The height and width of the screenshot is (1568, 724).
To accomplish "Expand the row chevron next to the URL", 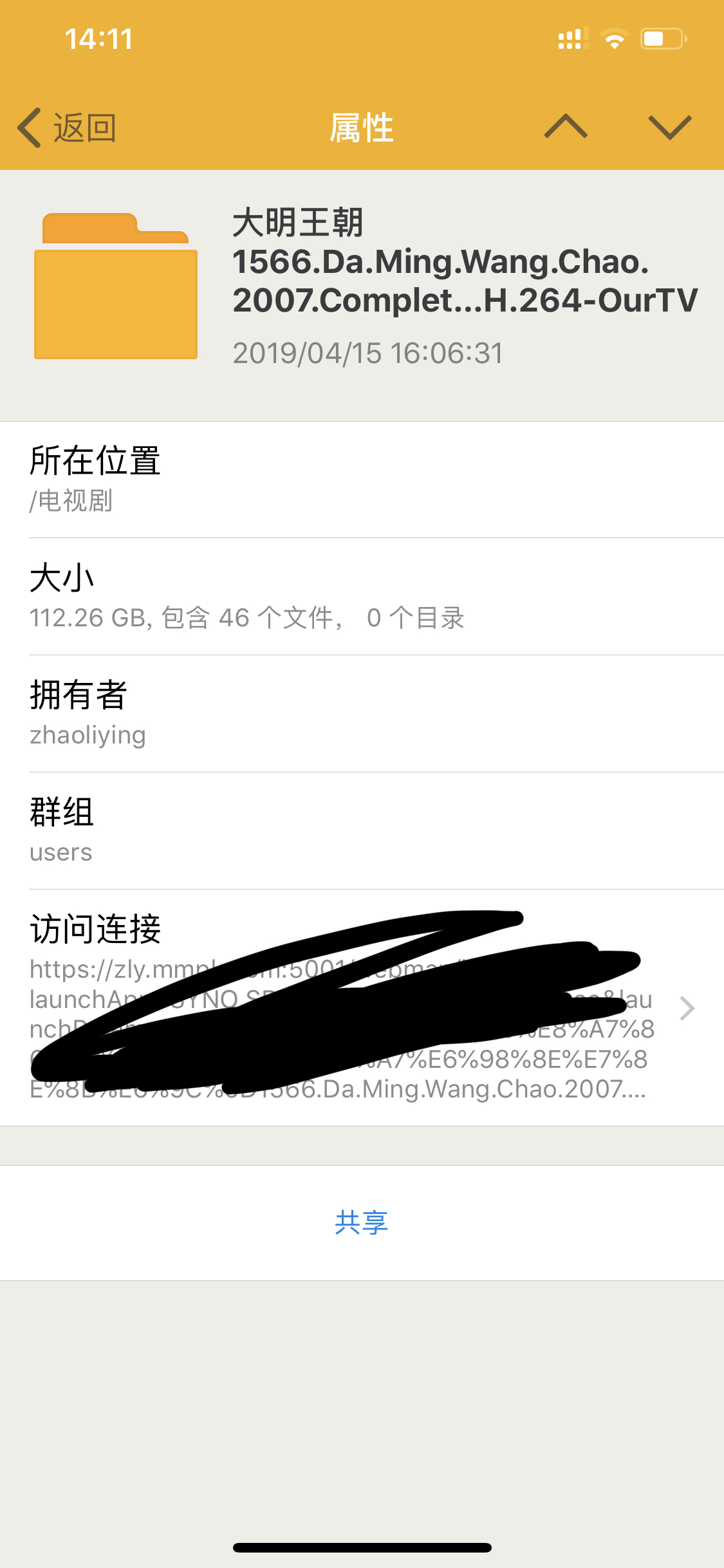I will tap(687, 1008).
